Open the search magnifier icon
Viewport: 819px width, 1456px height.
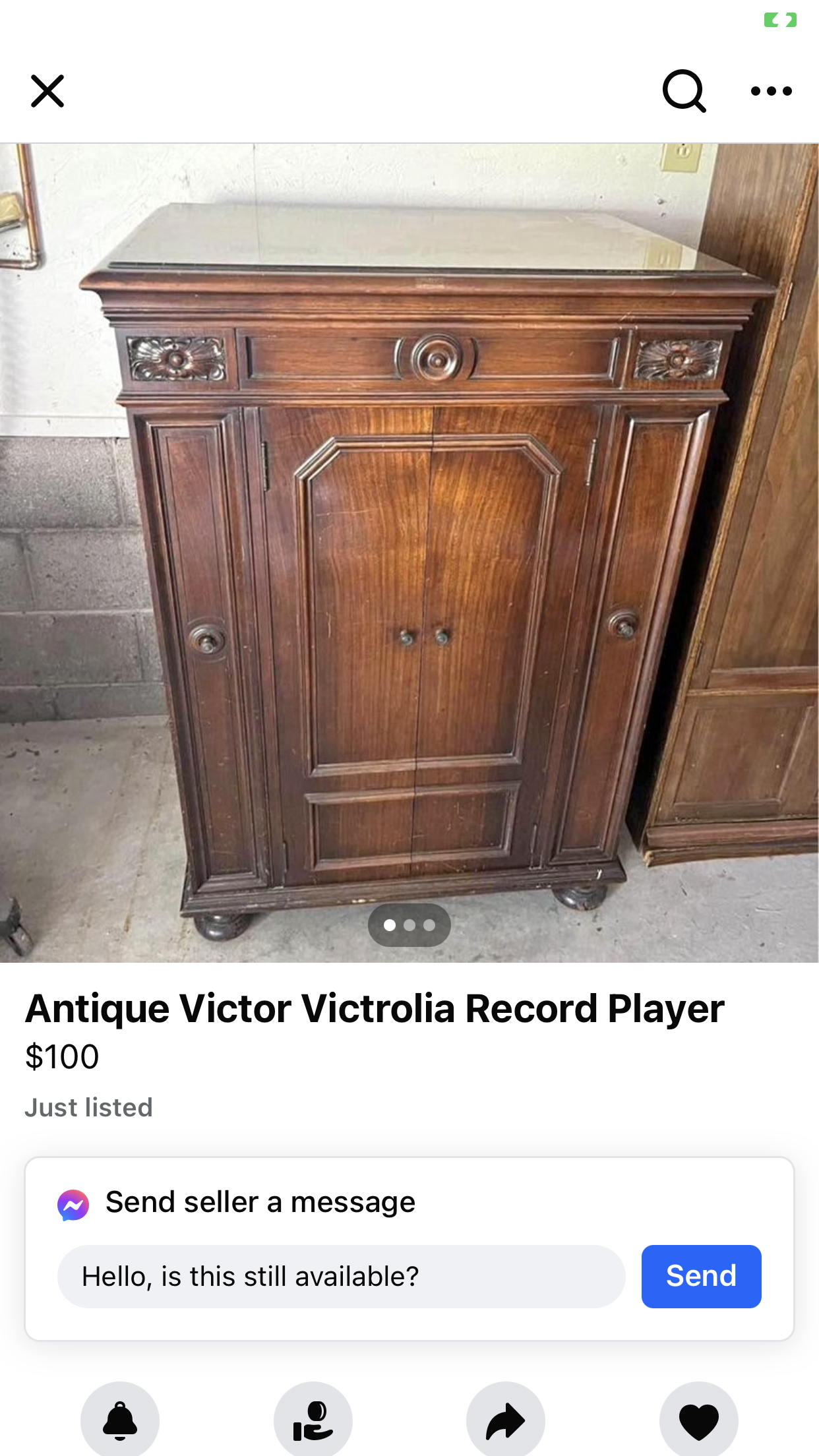pos(684,91)
